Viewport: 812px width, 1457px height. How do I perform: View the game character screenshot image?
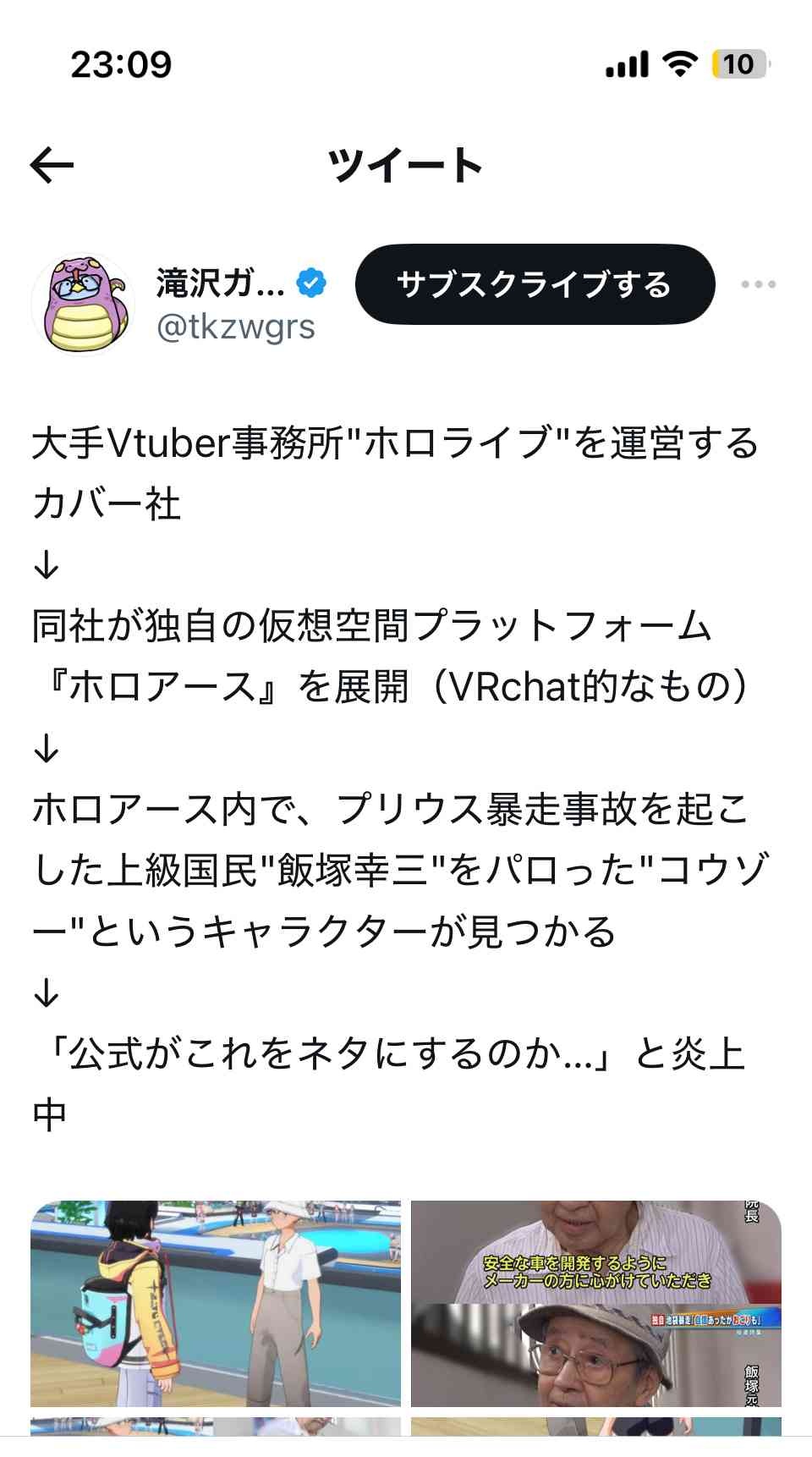pyautogui.click(x=216, y=1303)
